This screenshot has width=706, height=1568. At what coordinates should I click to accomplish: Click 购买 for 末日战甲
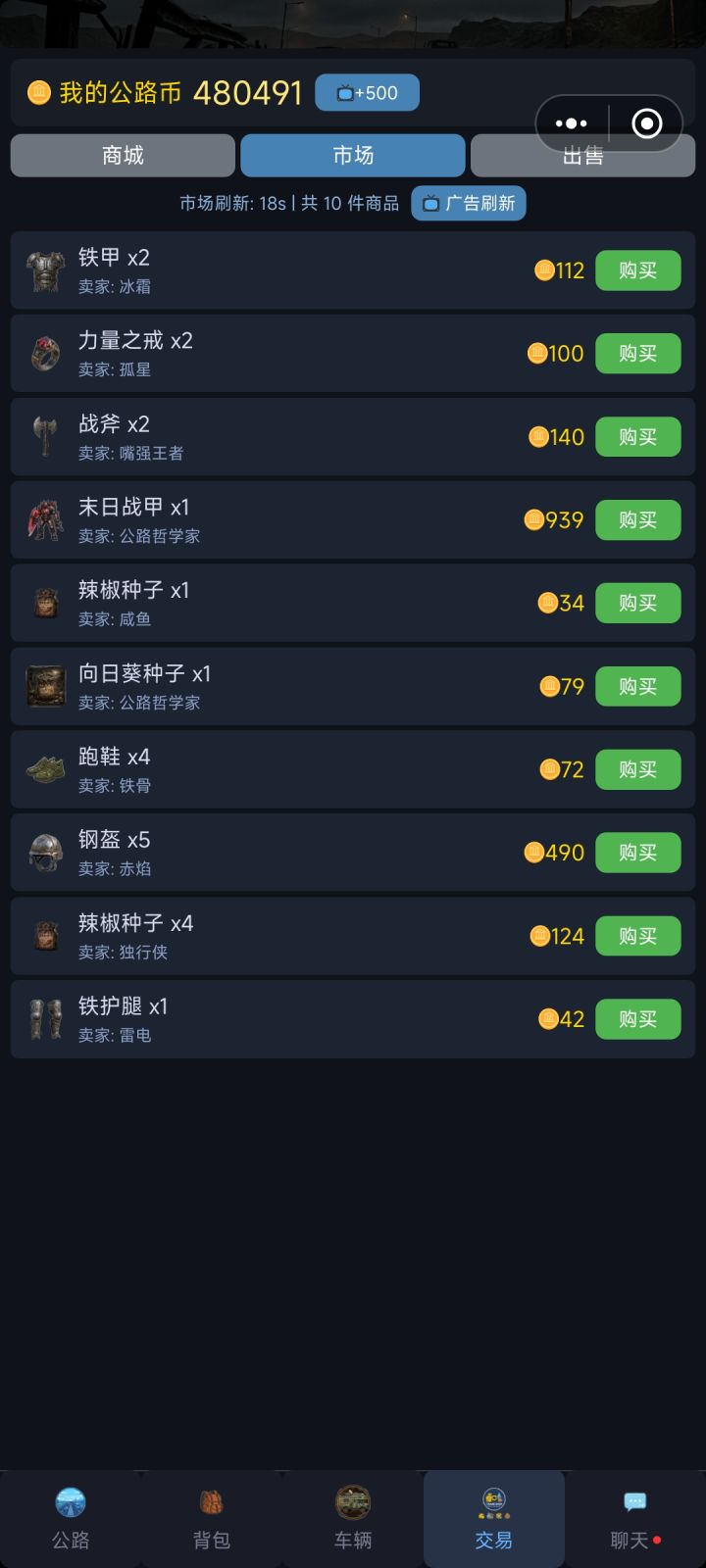pyautogui.click(x=637, y=519)
